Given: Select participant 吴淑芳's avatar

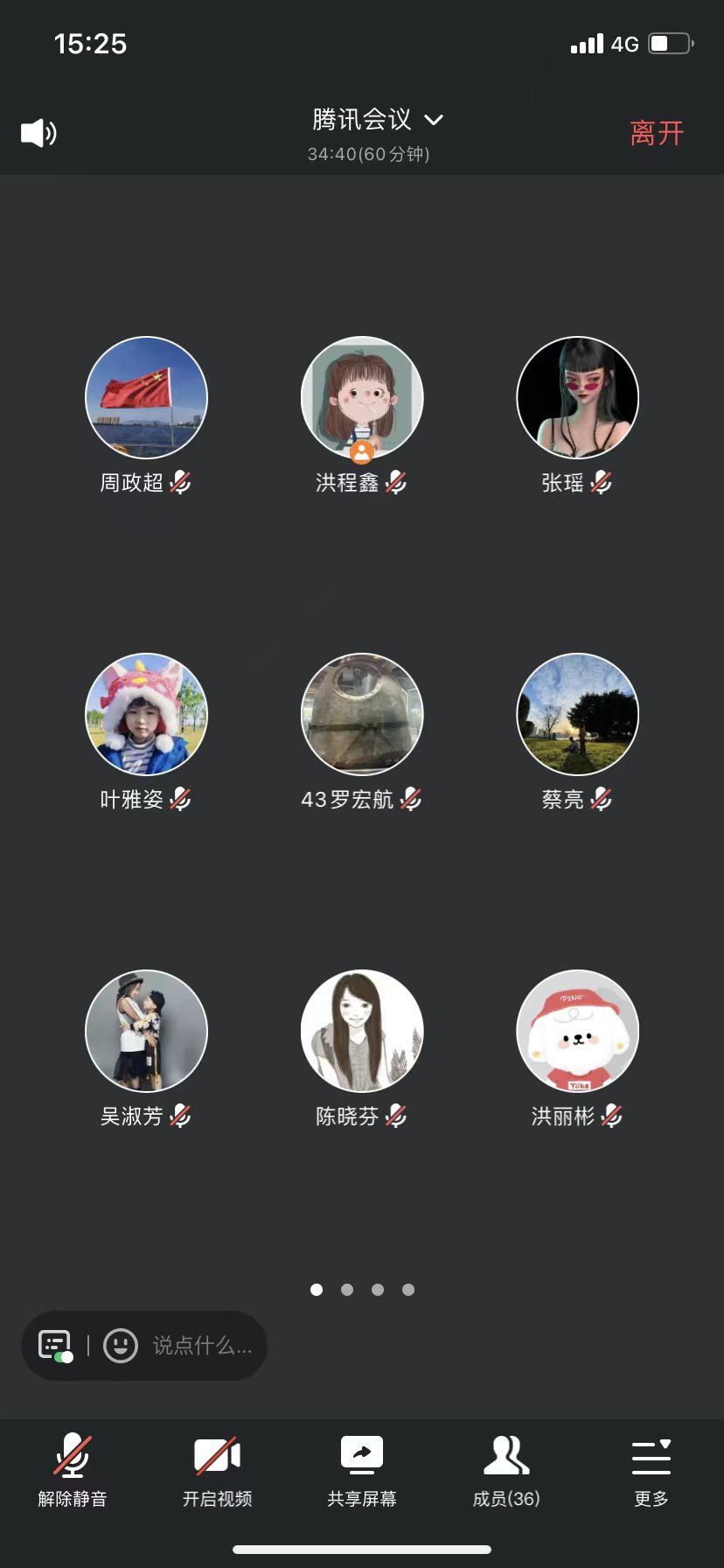Looking at the screenshot, I should point(146,1032).
